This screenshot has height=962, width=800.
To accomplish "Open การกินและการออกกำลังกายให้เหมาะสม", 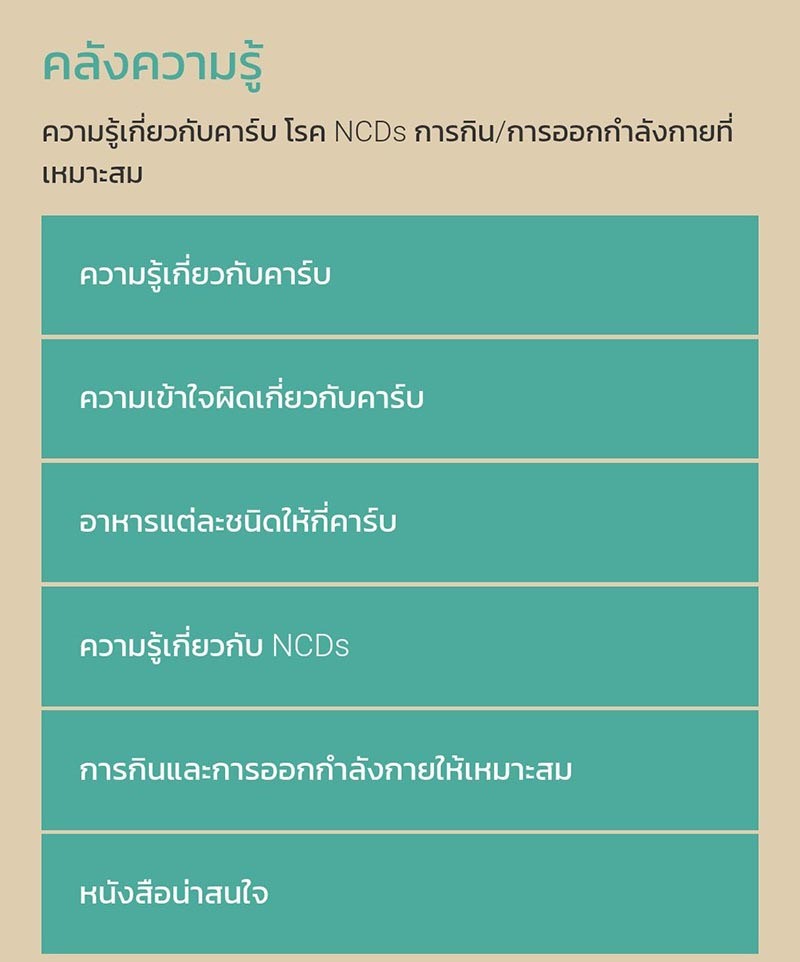I will point(399,770).
